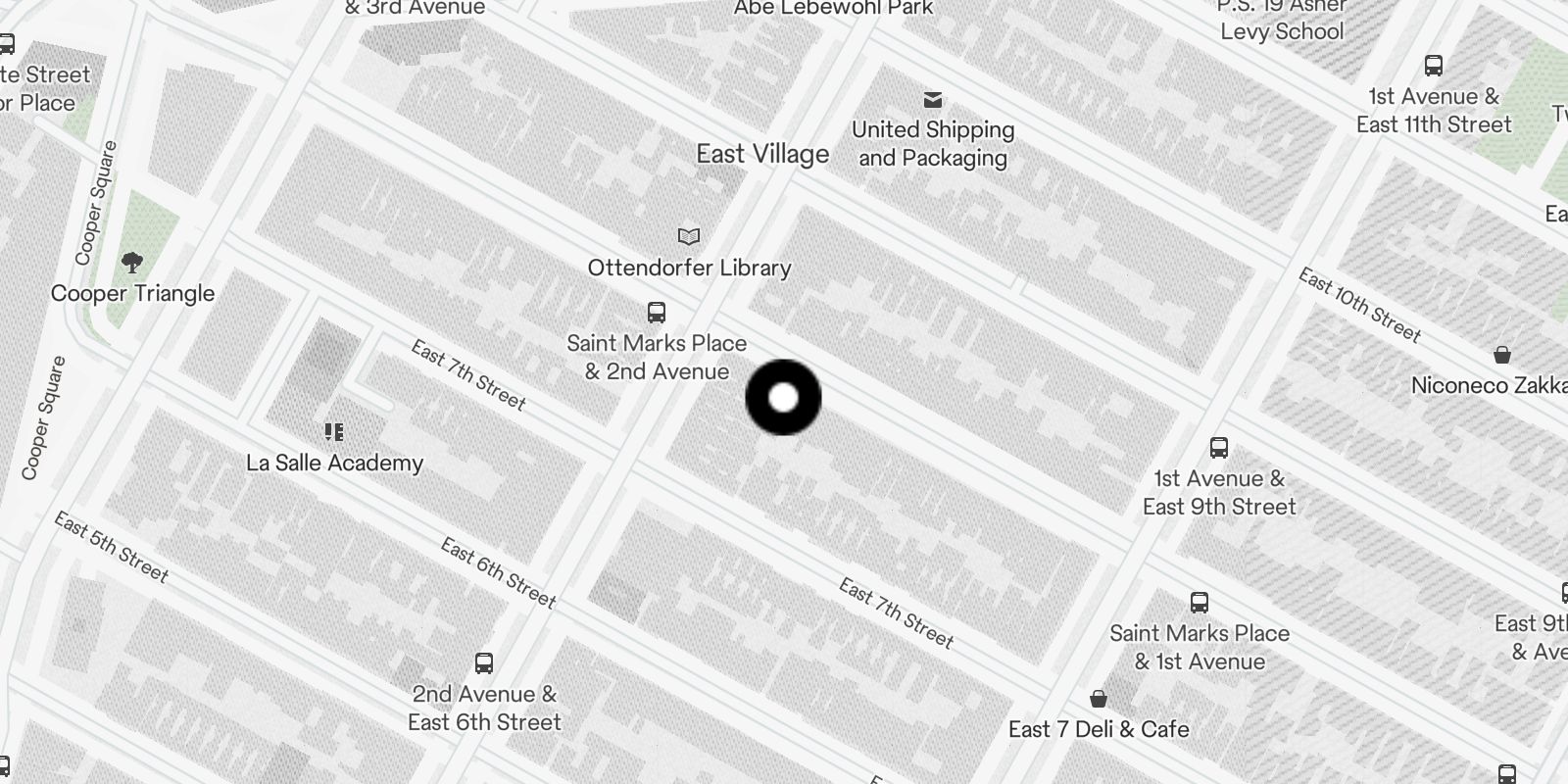
Task: Open Saint Marks Place & 1st Avenue stop
Action: pyautogui.click(x=1200, y=603)
